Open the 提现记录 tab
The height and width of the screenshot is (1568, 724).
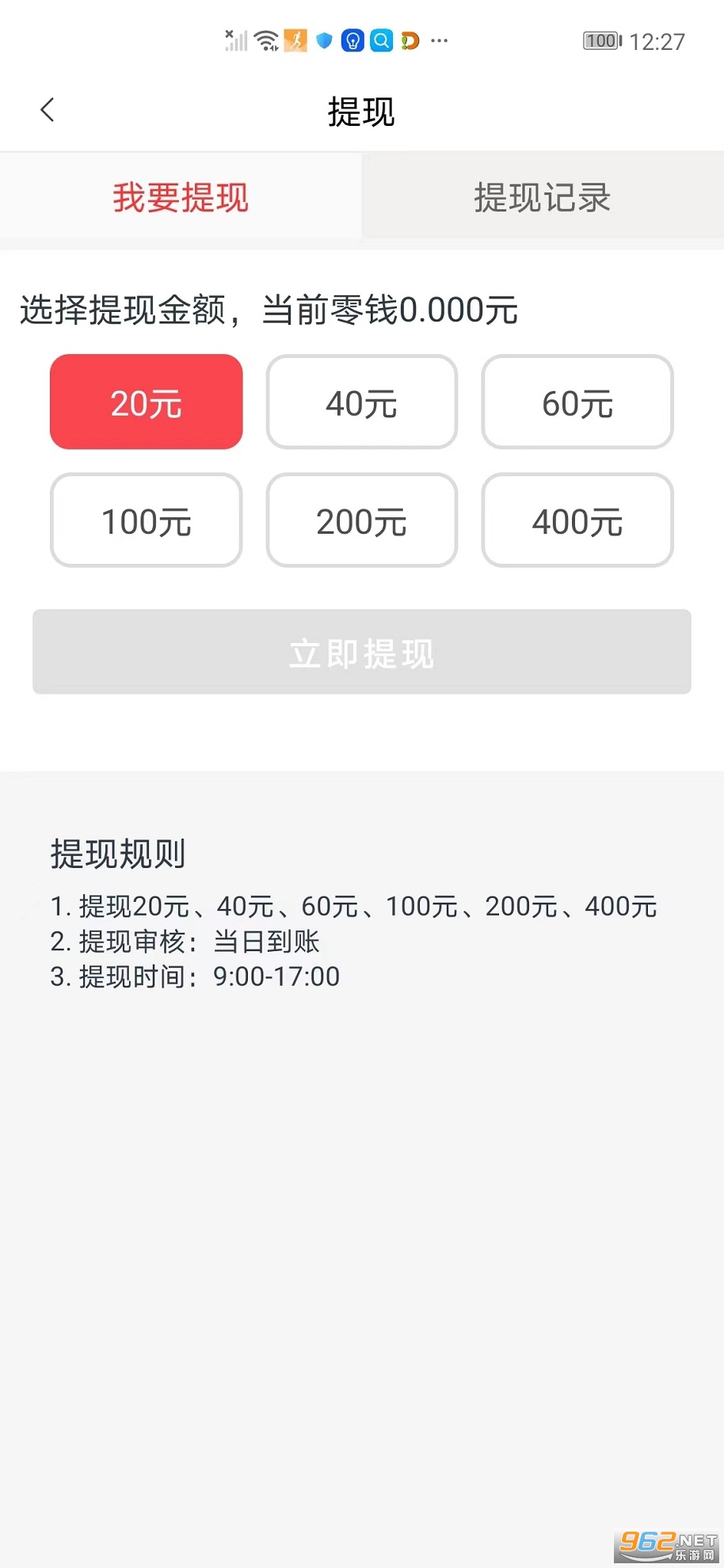click(543, 197)
